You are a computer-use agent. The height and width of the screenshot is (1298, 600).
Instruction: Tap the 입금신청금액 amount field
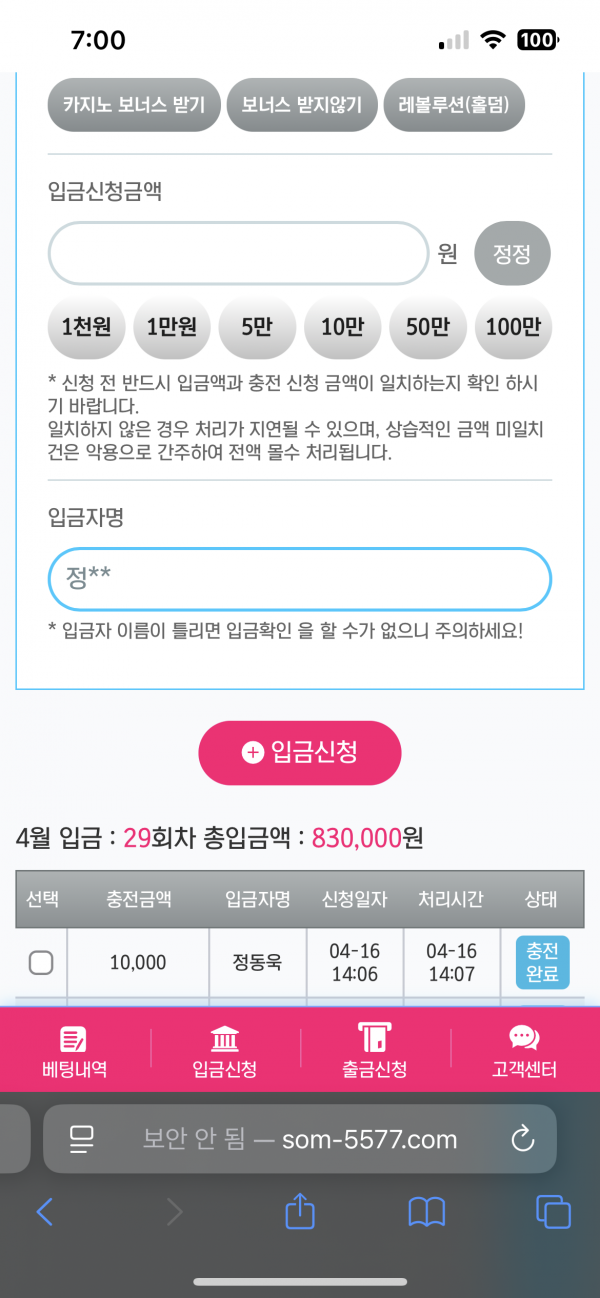pos(238,254)
